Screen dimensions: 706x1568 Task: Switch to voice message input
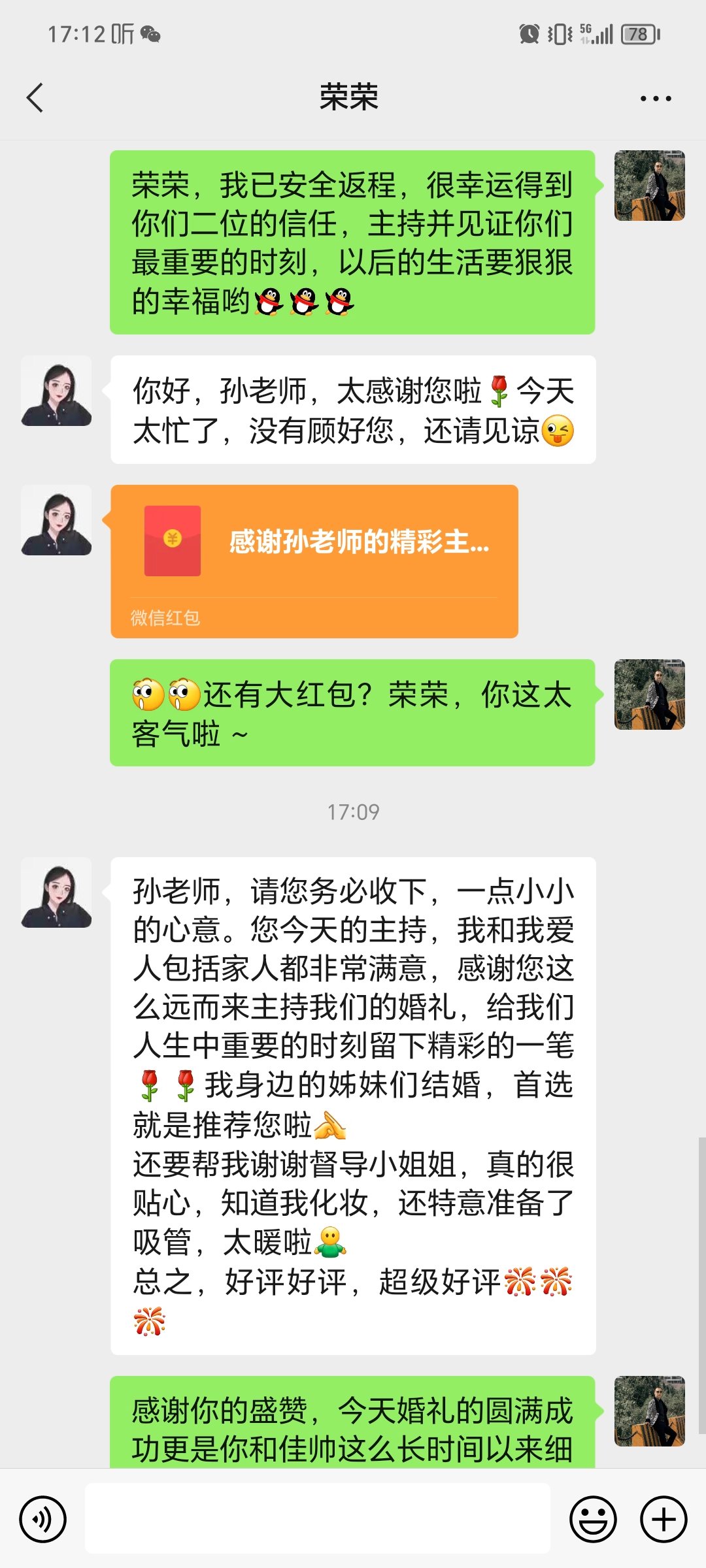point(43,1519)
